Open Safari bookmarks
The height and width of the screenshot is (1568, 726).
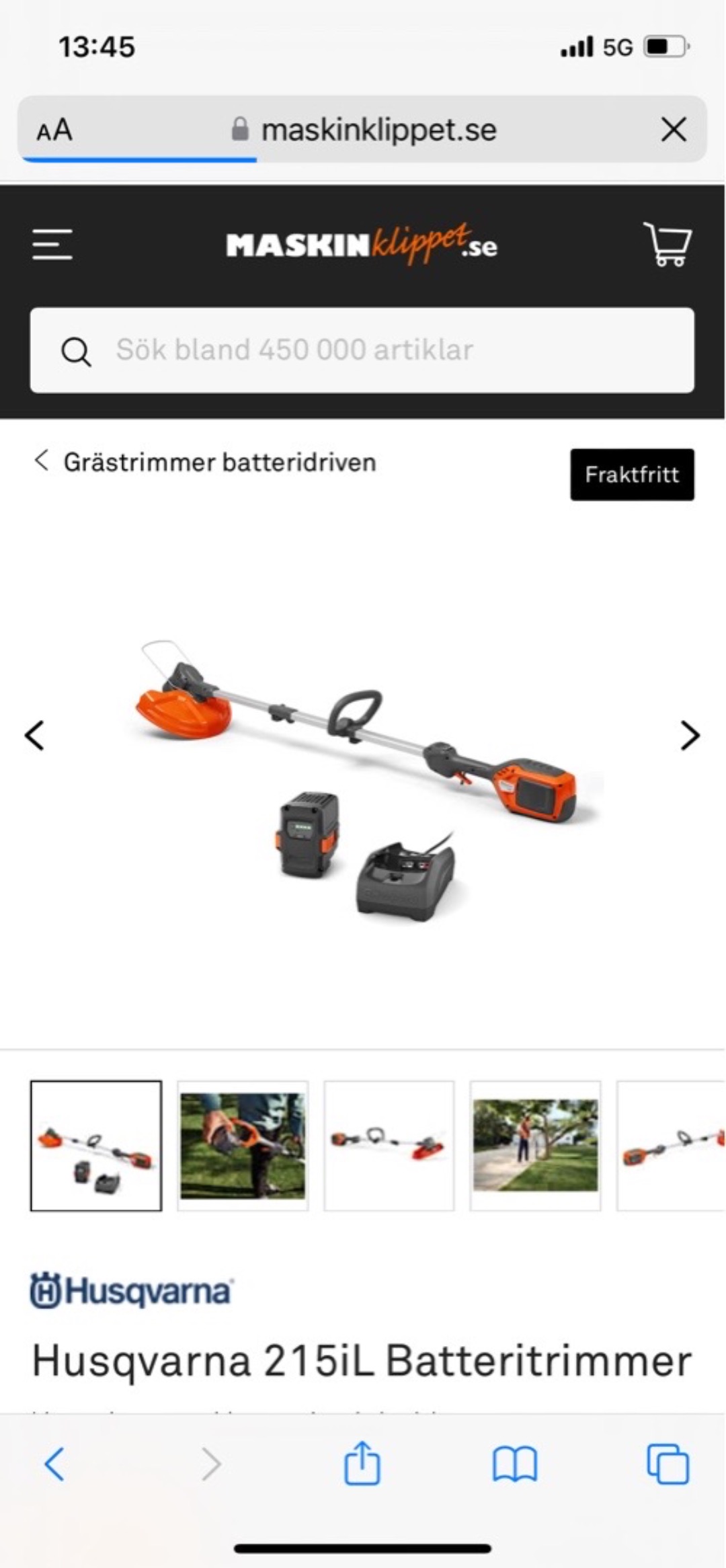pos(514,1464)
